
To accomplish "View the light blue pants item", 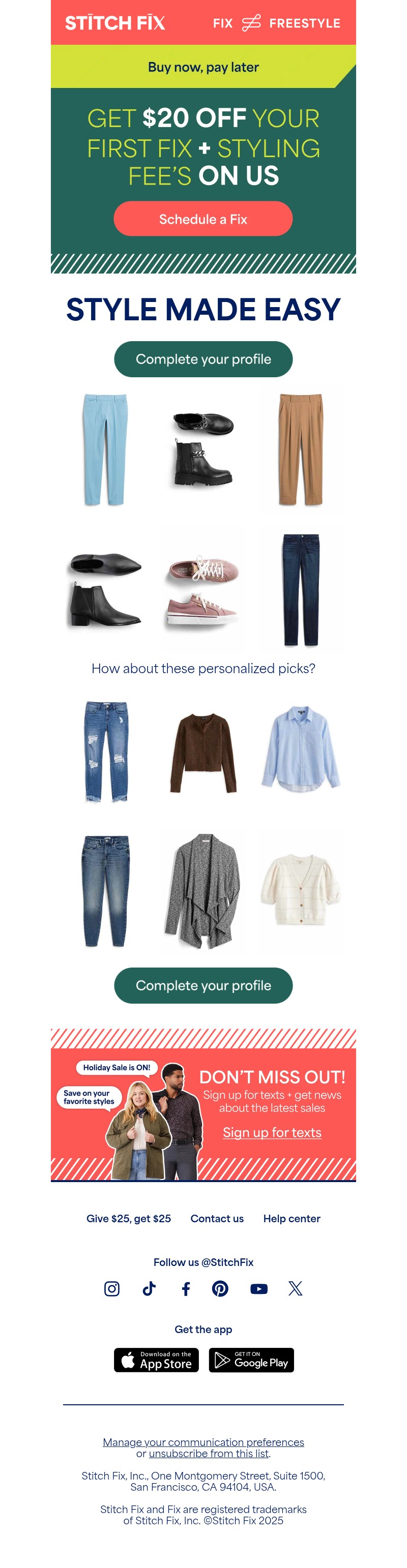I will (x=105, y=449).
